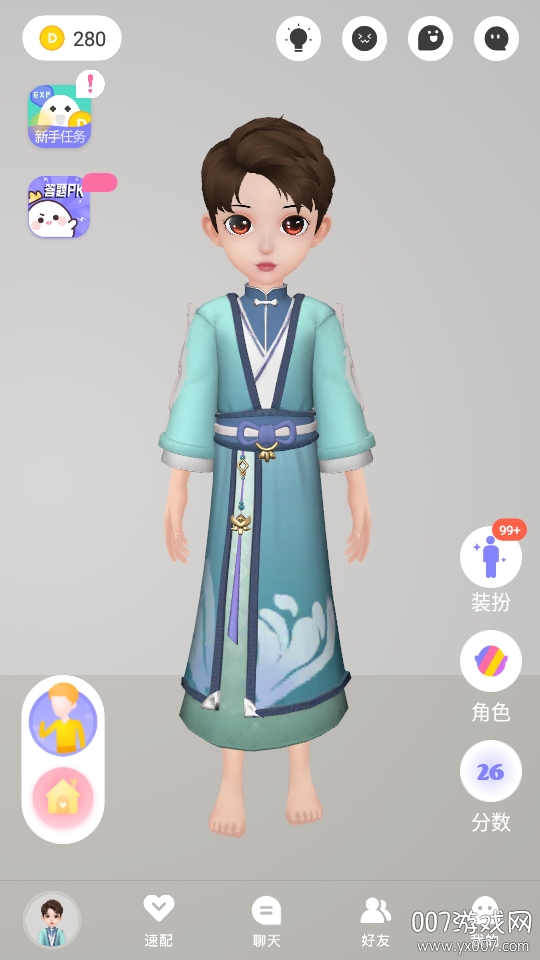Open 新手任务 newbie tasks
The image size is (540, 960).
pos(59,116)
